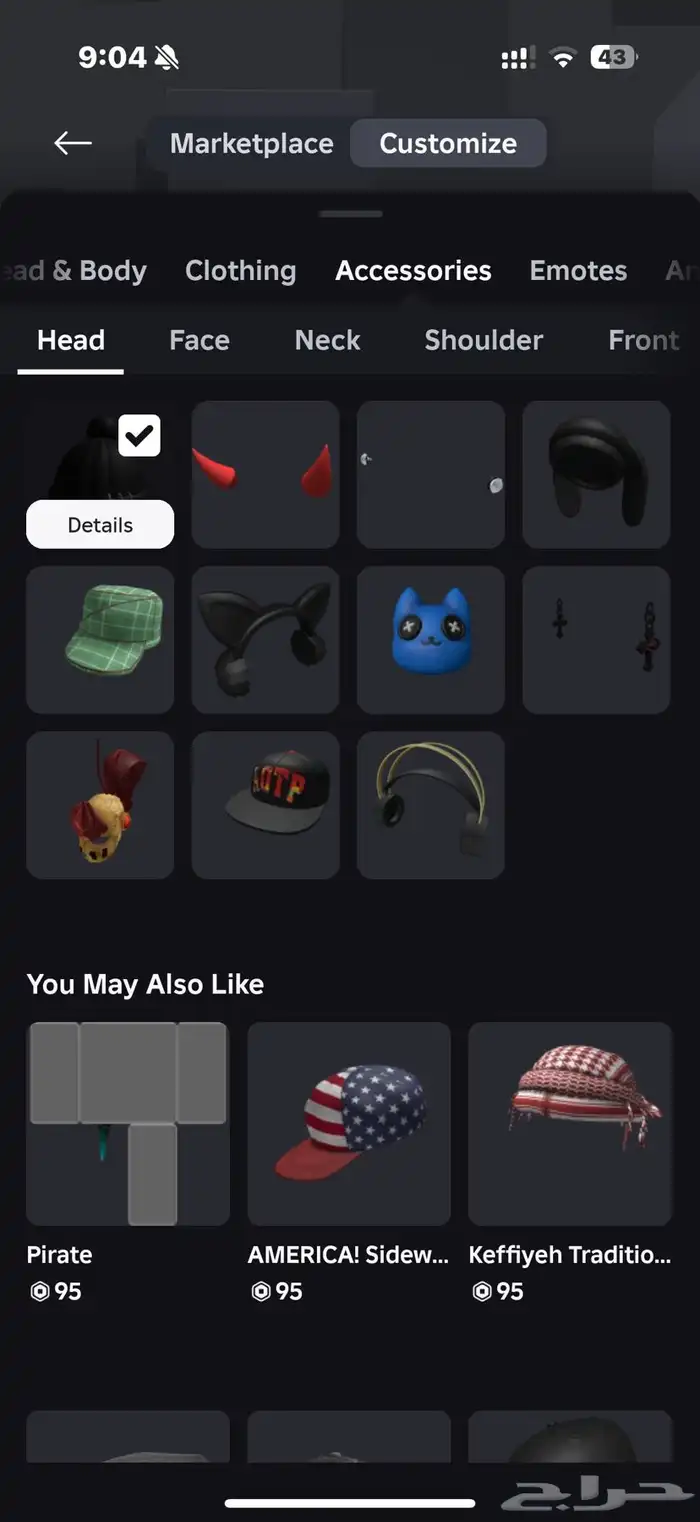Open the Pirate item for 95 Robux
700x1522 pixels.
pos(128,1123)
